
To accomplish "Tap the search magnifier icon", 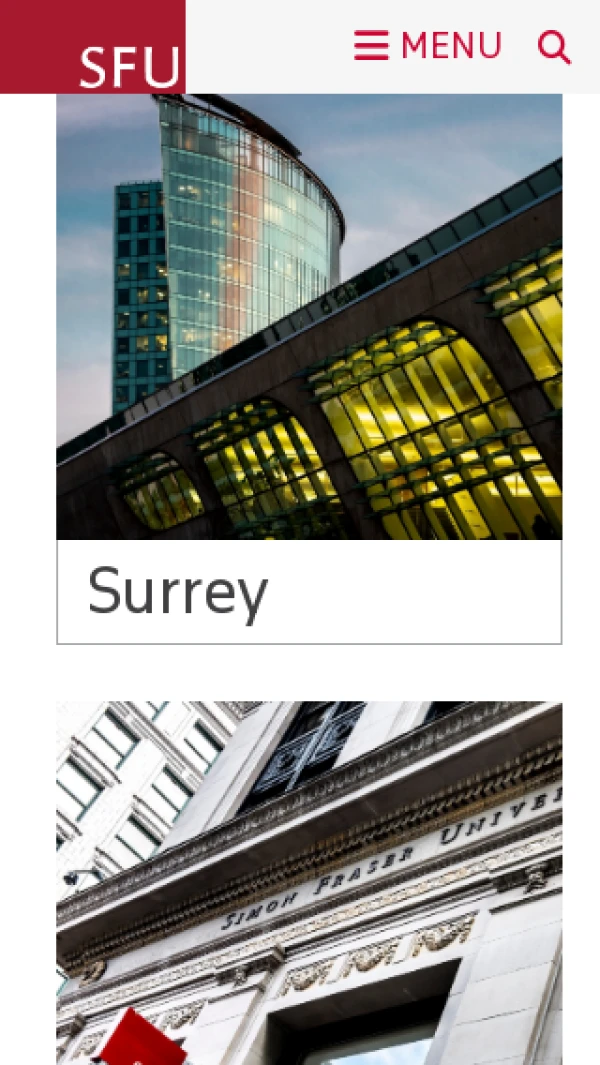I will [554, 47].
